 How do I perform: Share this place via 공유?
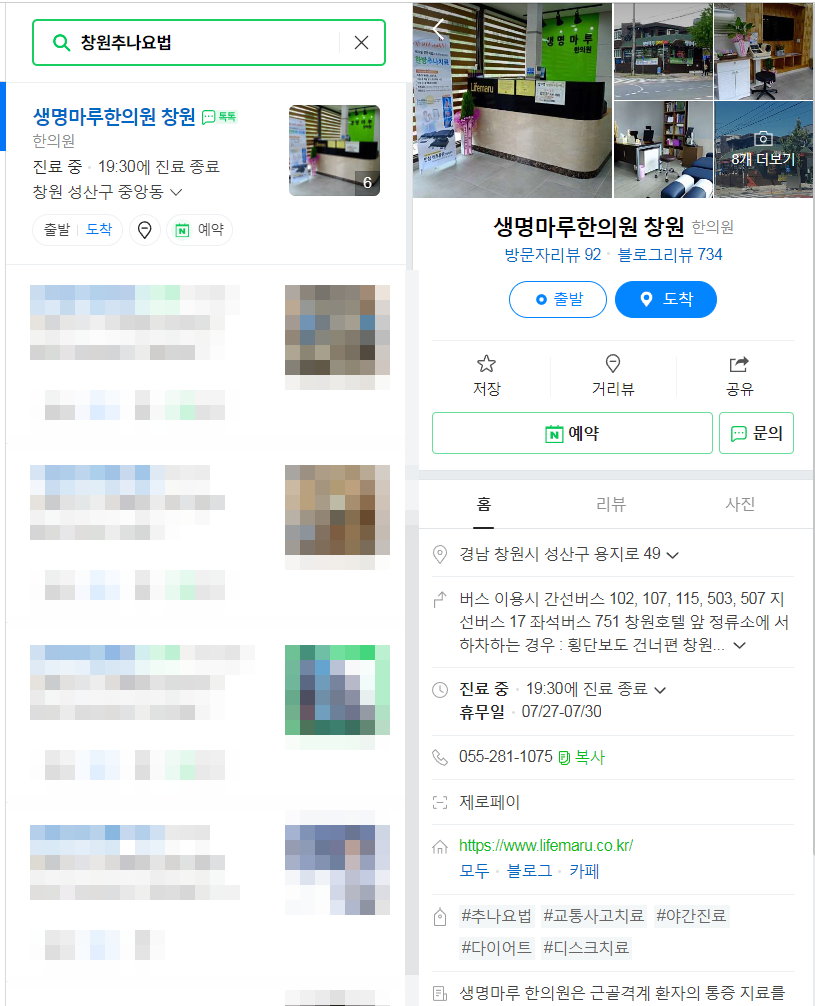tap(739, 375)
